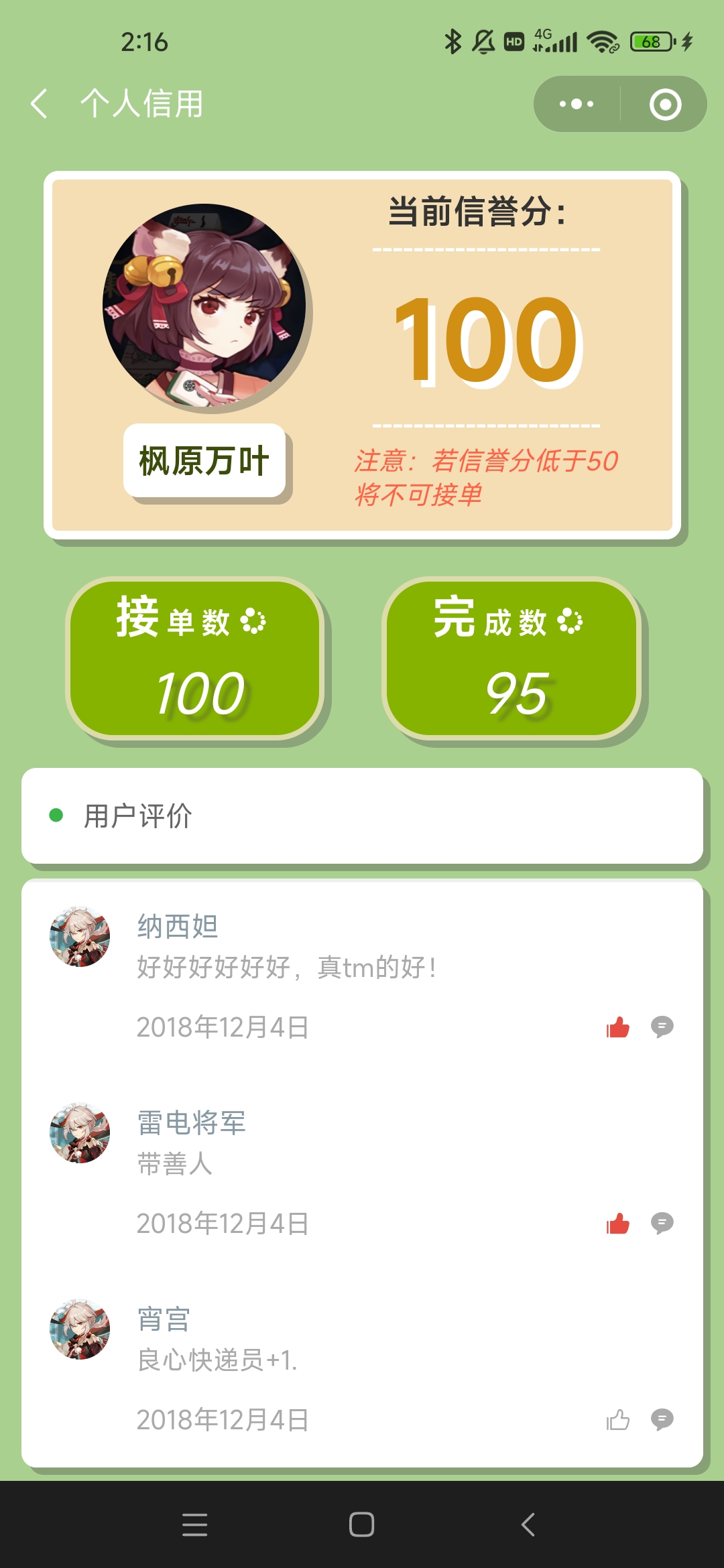Open the mini program more options menu
724x1568 pixels.
pos(577,104)
